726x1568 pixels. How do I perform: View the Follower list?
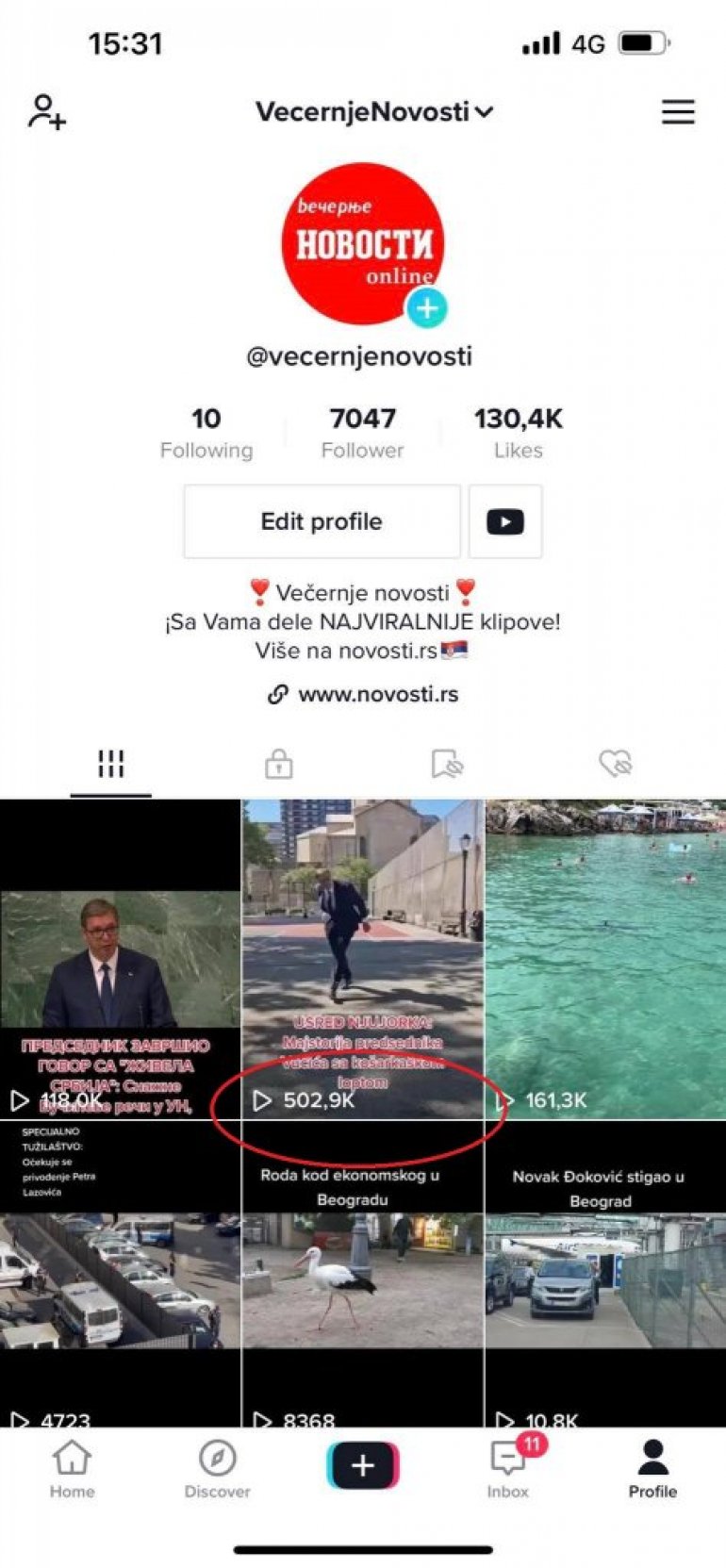click(362, 433)
